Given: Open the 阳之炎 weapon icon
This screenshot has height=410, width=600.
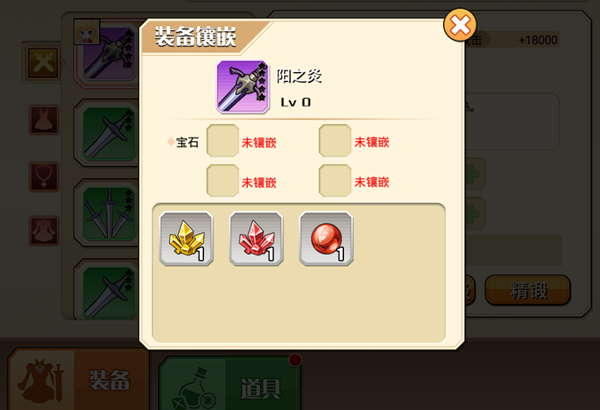Looking at the screenshot, I should coord(240,86).
